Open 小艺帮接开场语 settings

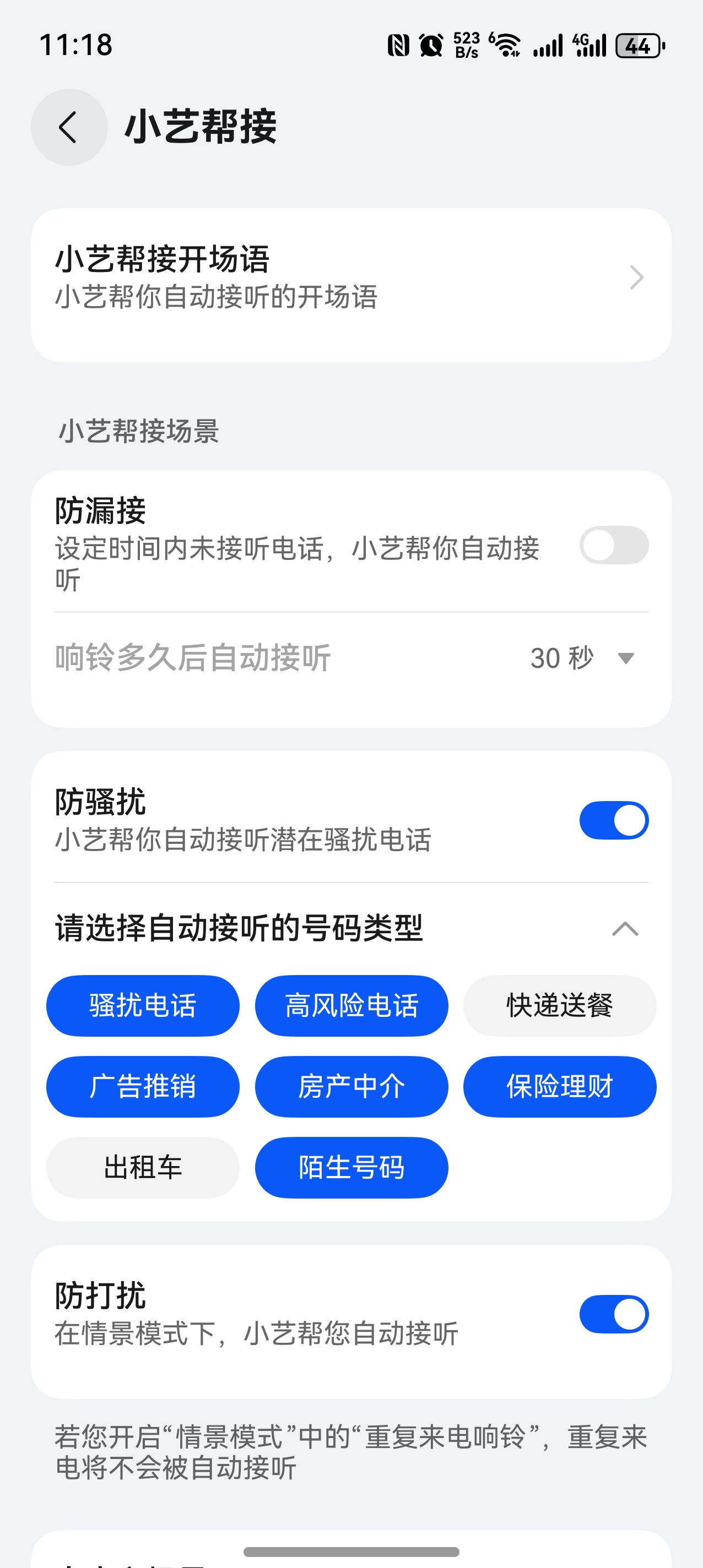pos(351,278)
